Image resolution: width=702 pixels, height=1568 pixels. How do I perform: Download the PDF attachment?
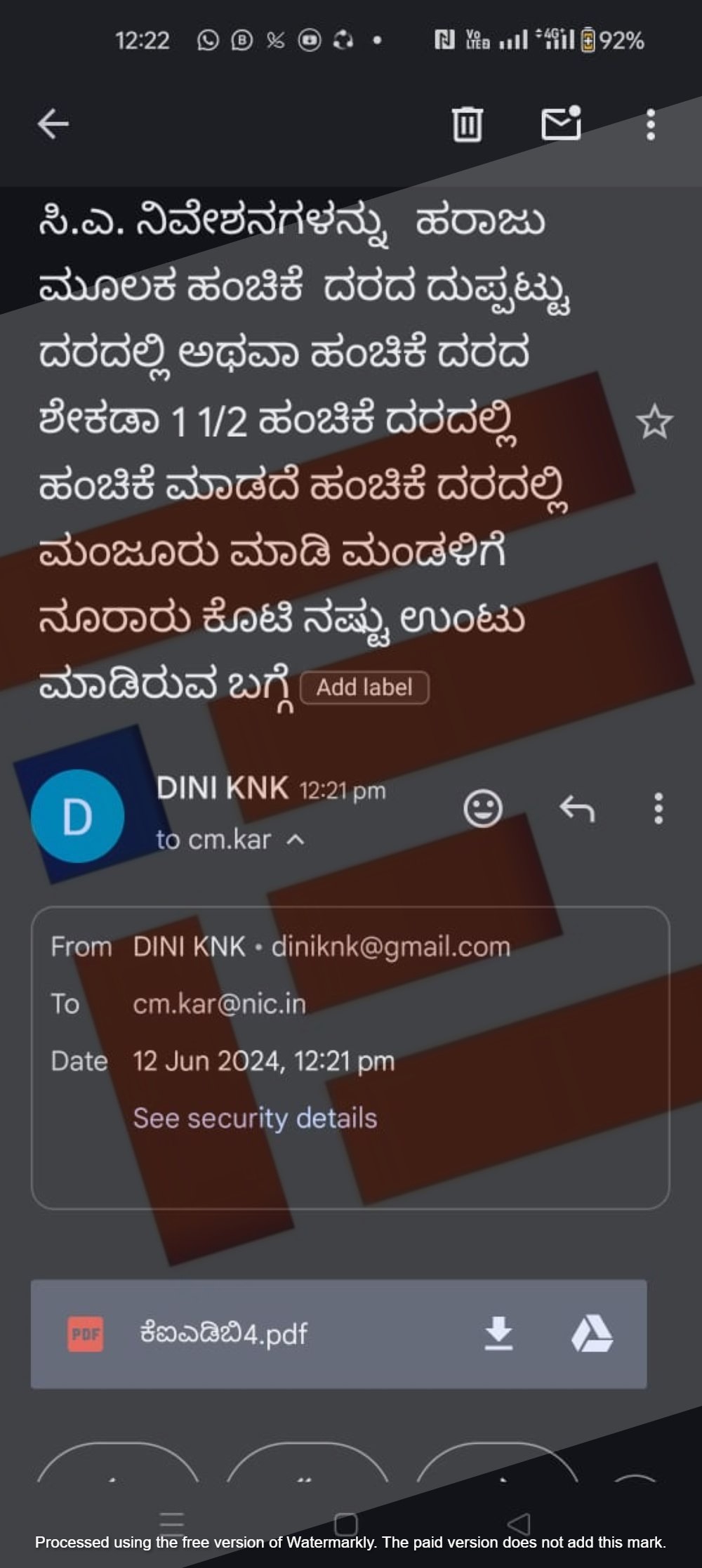coord(498,1333)
